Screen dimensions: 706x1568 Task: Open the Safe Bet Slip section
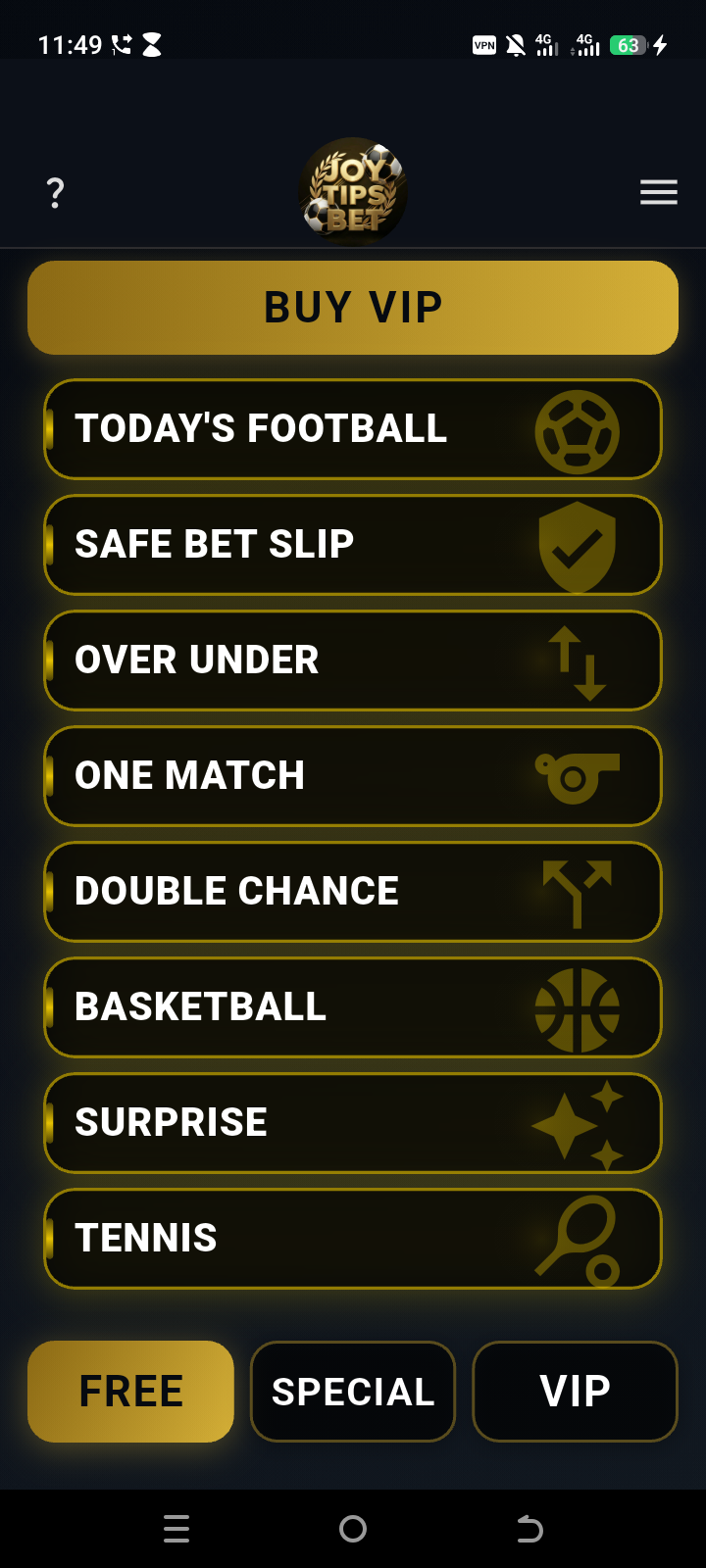[x=353, y=545]
